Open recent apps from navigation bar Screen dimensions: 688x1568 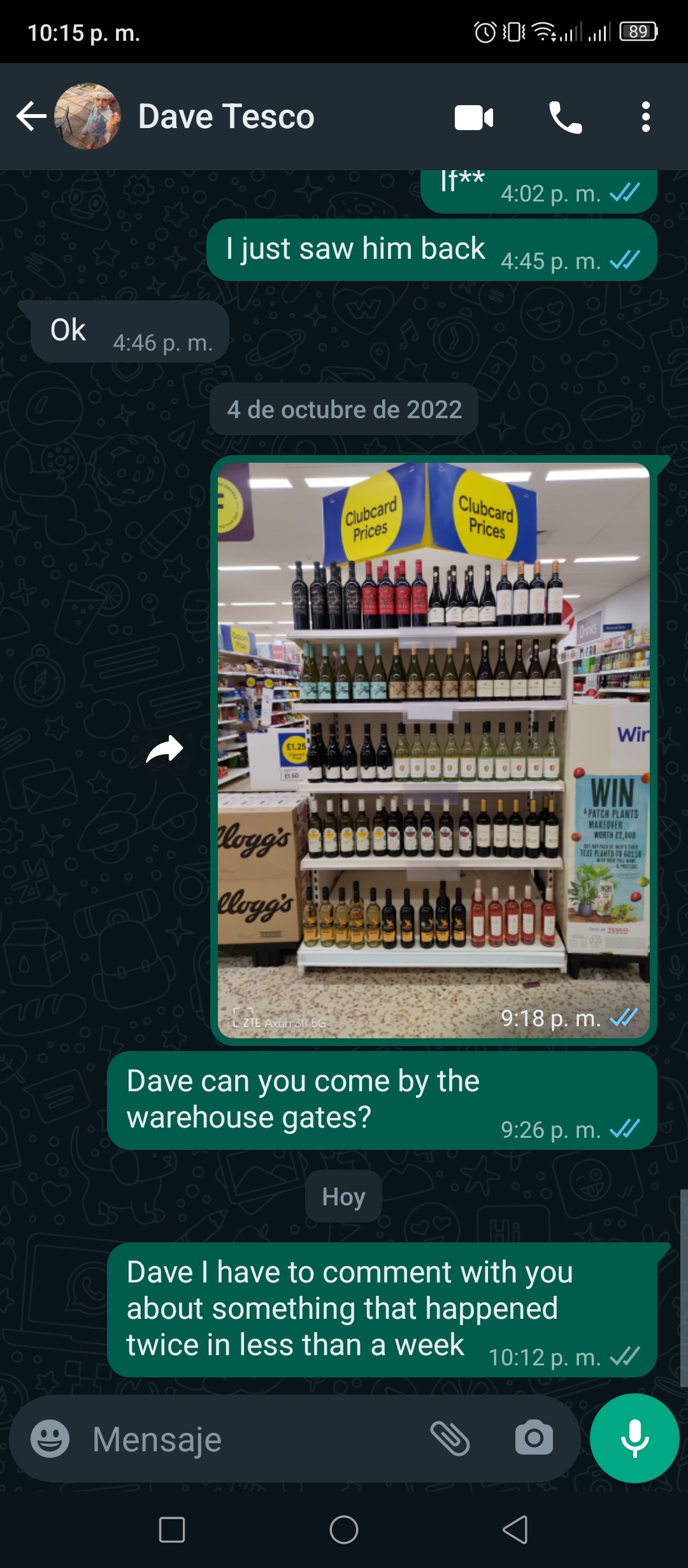172,1529
